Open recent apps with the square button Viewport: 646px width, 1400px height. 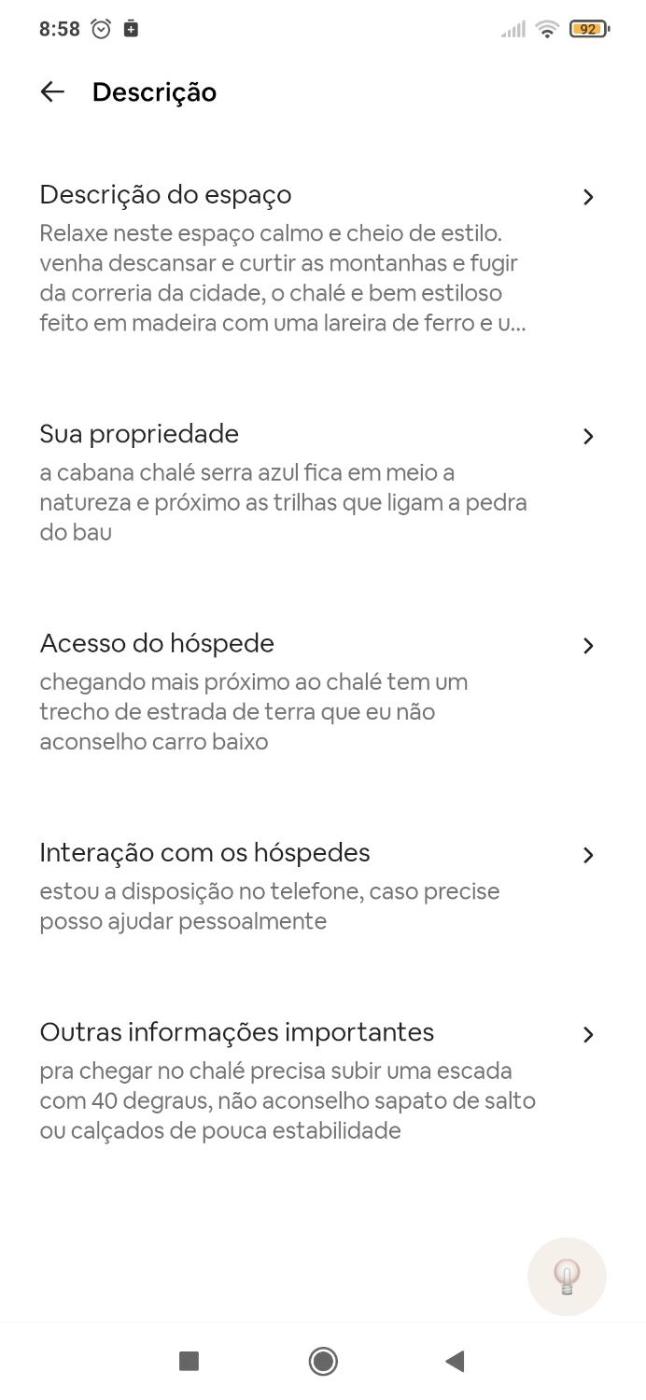[188, 1361]
